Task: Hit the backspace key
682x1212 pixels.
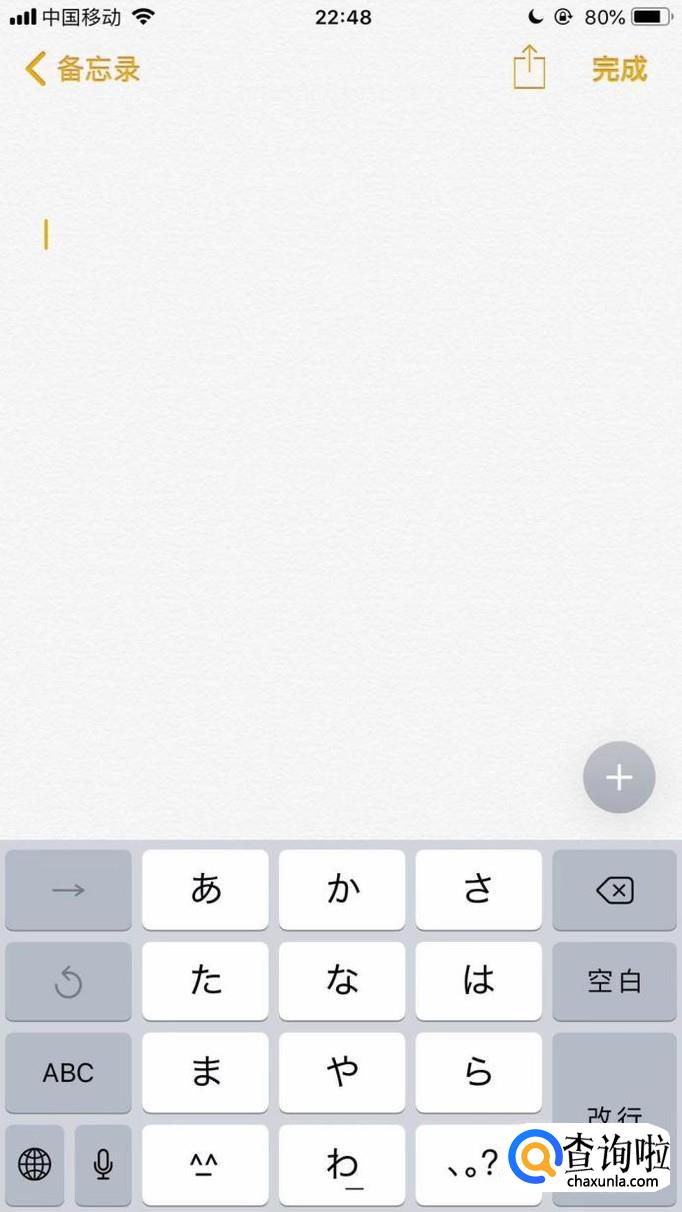Action: pos(614,889)
